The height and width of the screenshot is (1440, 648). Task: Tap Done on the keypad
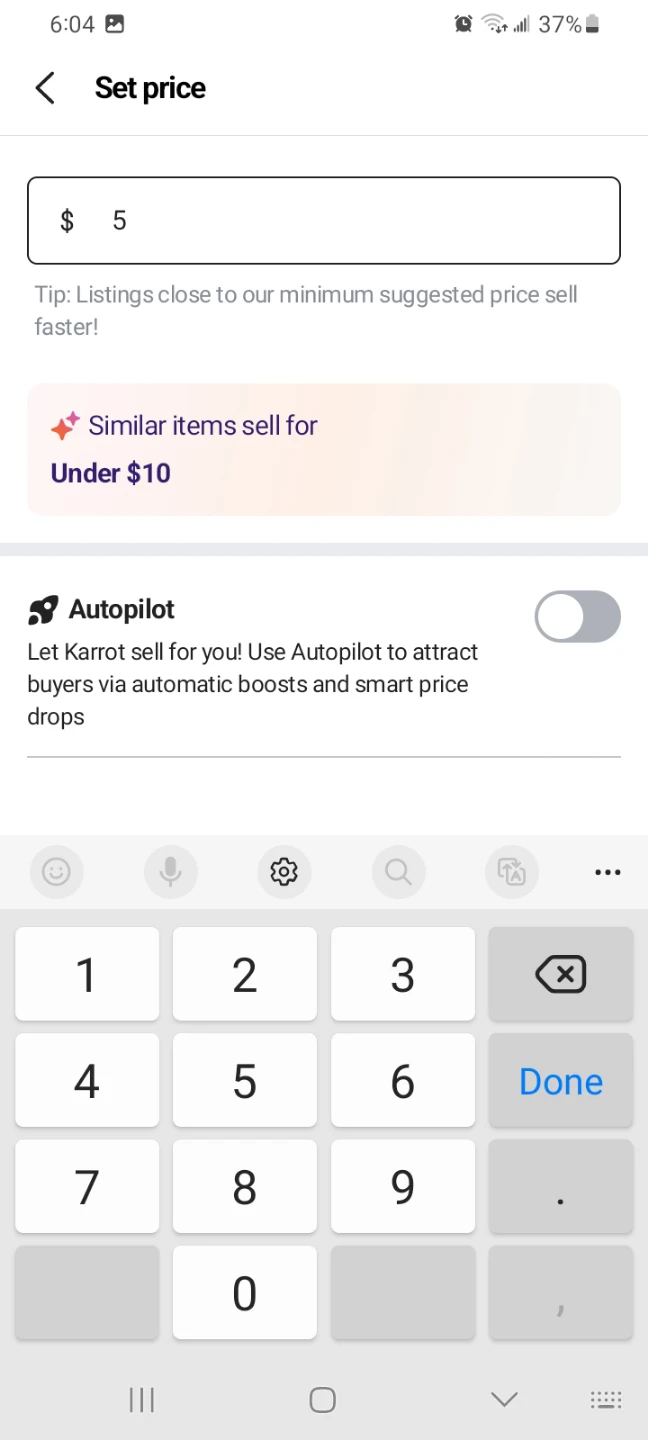pos(561,1081)
